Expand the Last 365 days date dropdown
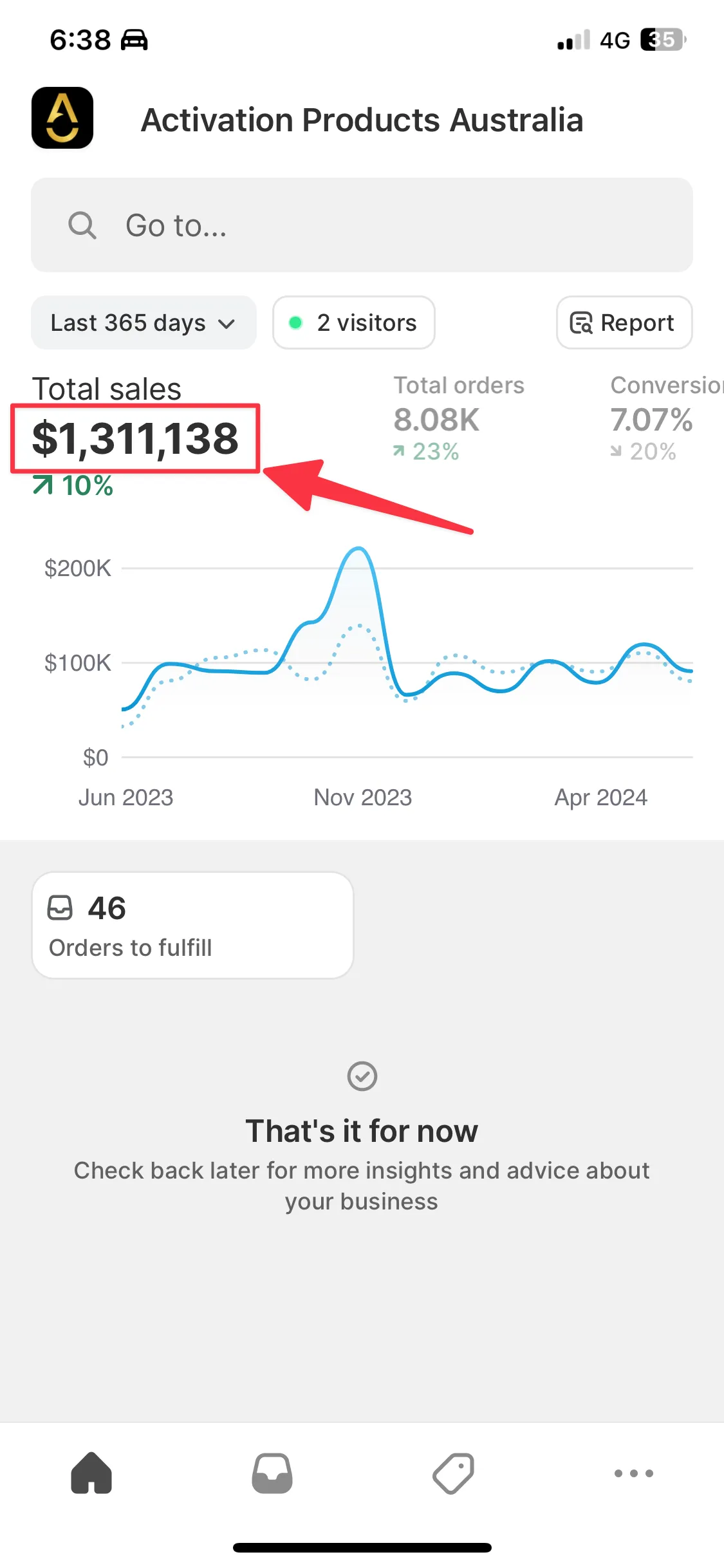The width and height of the screenshot is (724, 1568). tap(144, 322)
